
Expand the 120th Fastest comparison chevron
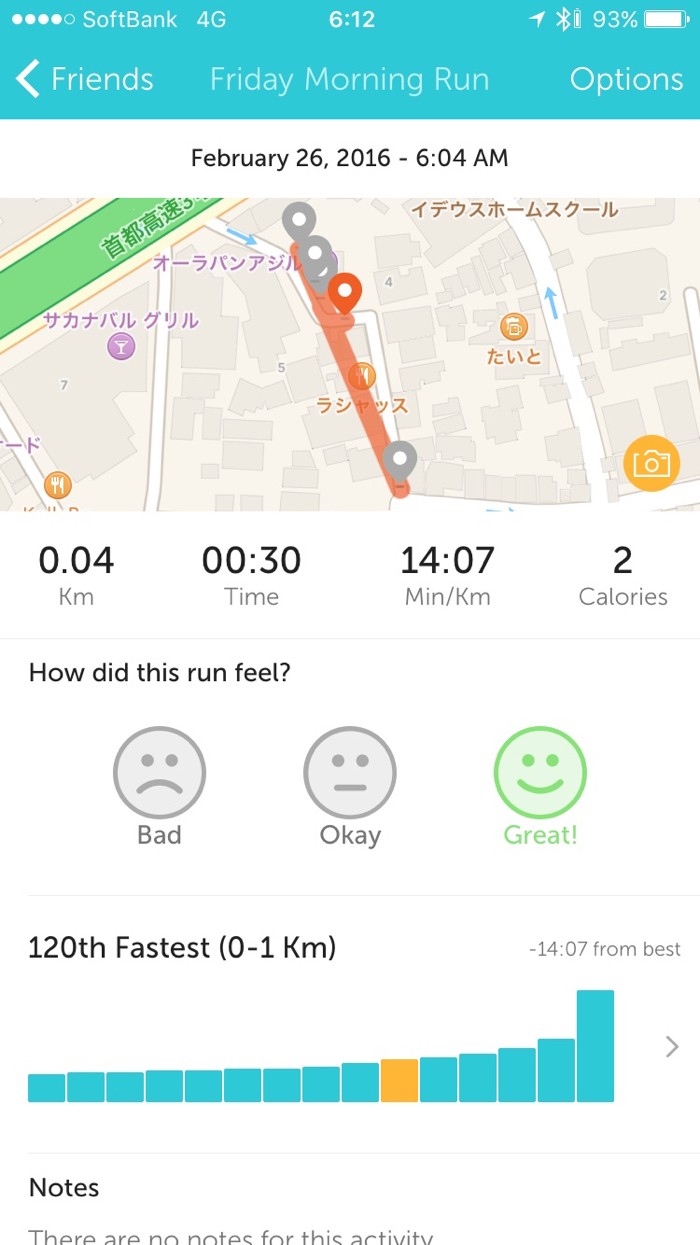672,1046
